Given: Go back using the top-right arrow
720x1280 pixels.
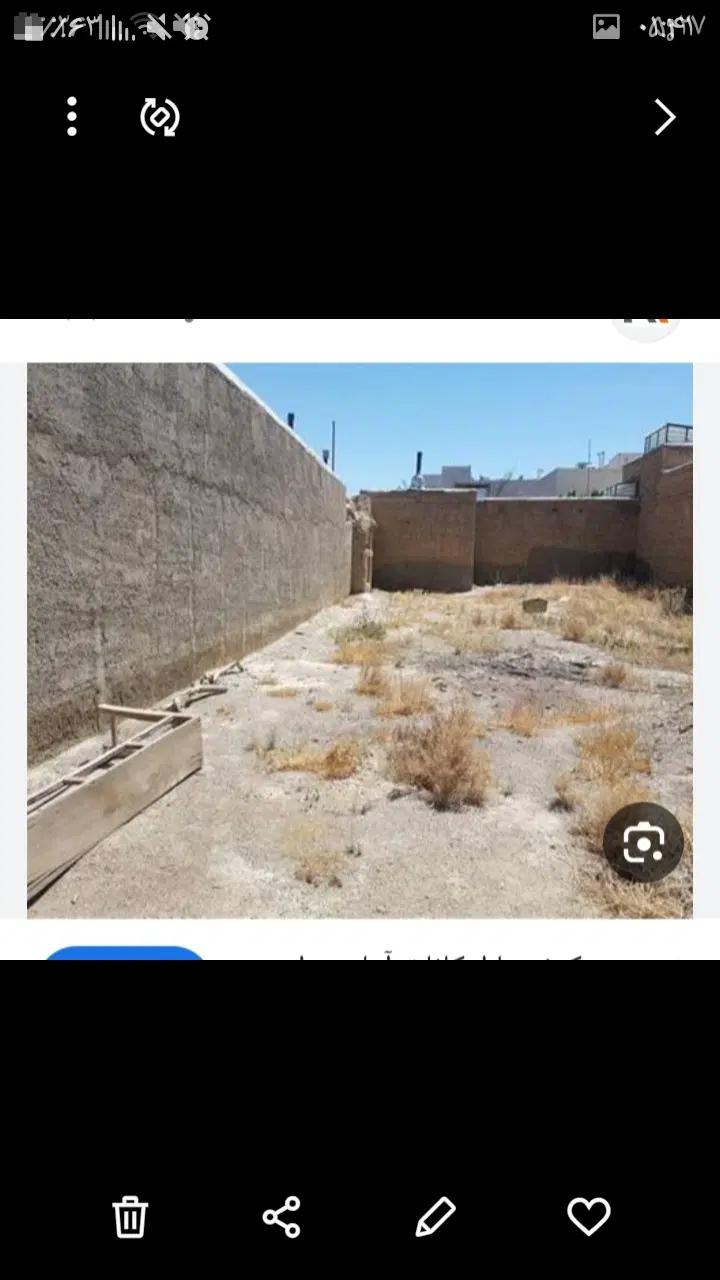Looking at the screenshot, I should point(665,117).
